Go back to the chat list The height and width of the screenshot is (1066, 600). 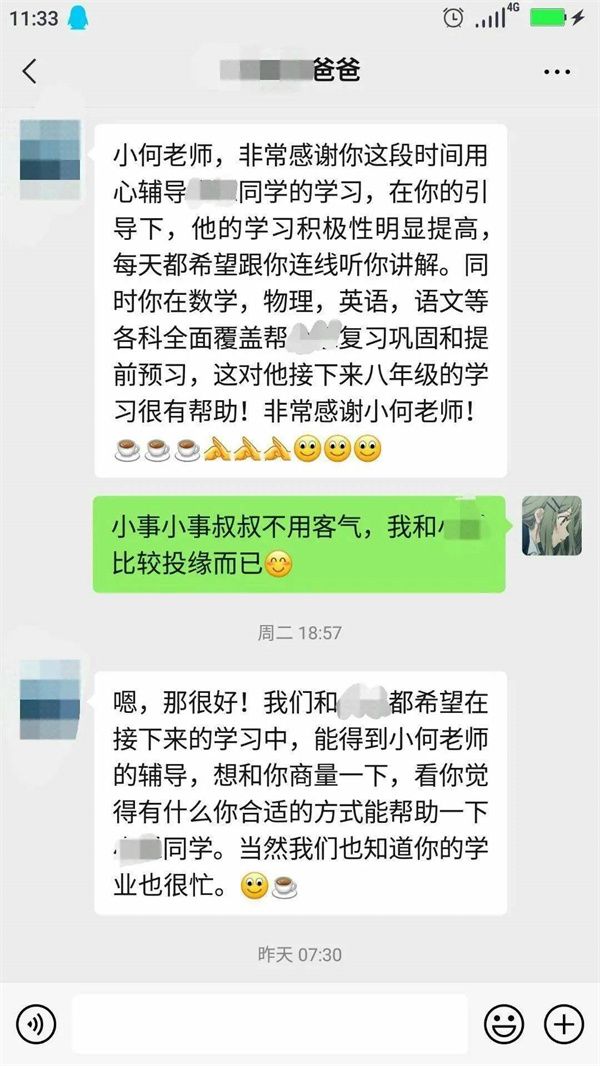29,71
